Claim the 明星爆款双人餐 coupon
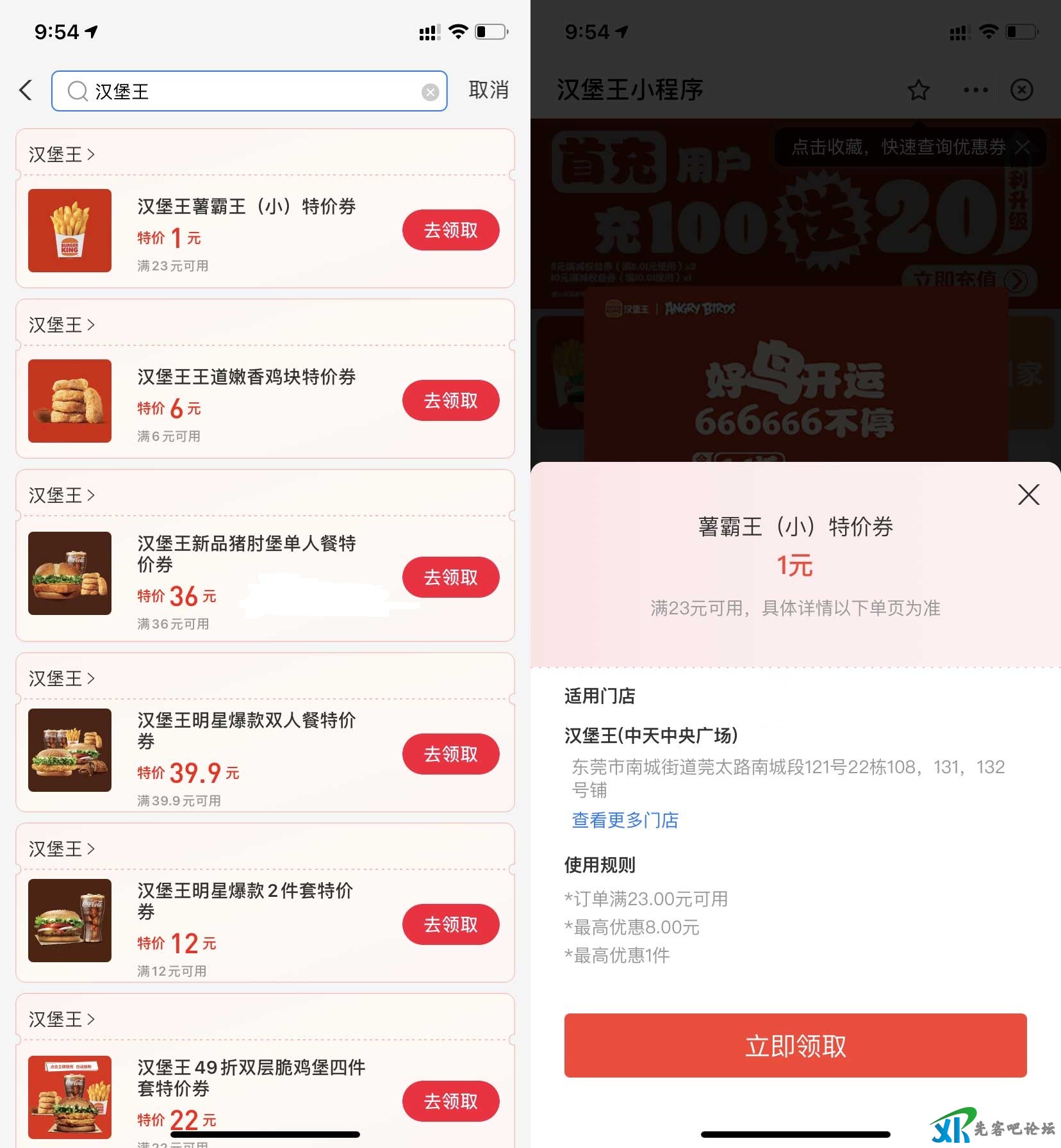This screenshot has height=1148, width=1061. (x=450, y=754)
